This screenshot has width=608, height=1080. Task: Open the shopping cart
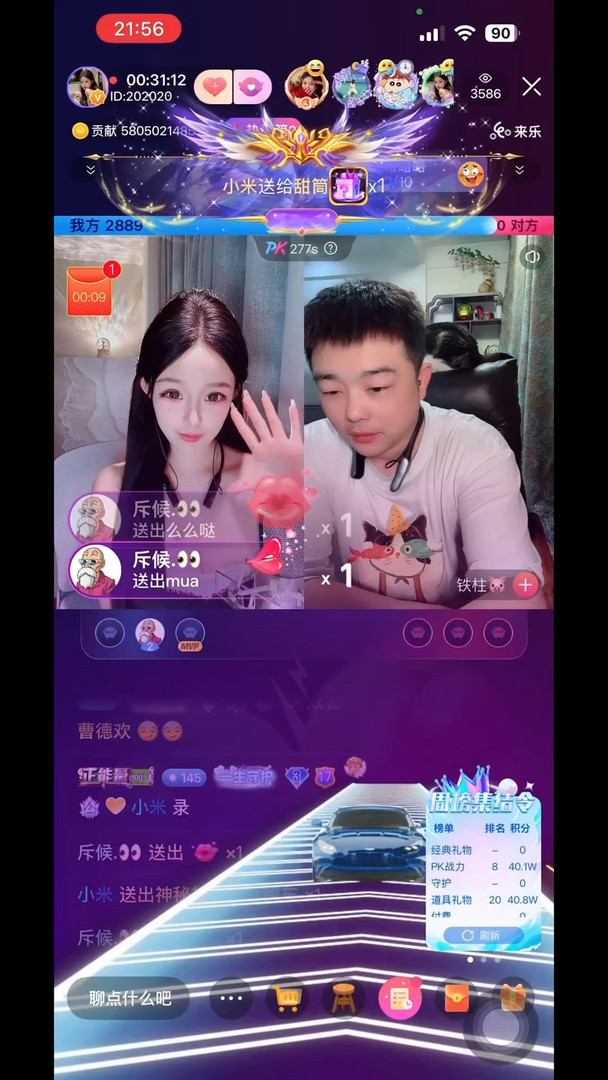click(x=287, y=997)
